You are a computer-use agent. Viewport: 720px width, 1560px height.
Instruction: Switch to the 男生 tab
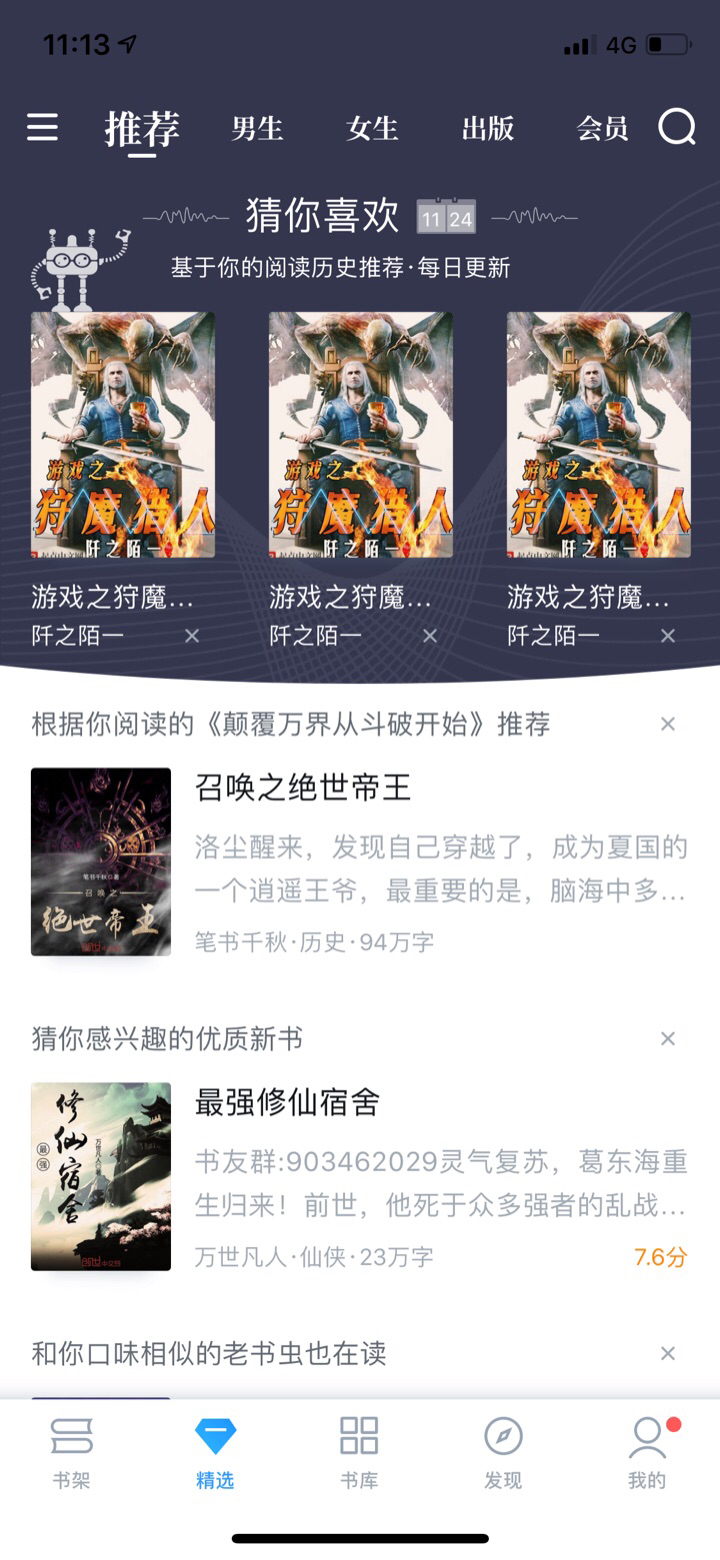257,129
